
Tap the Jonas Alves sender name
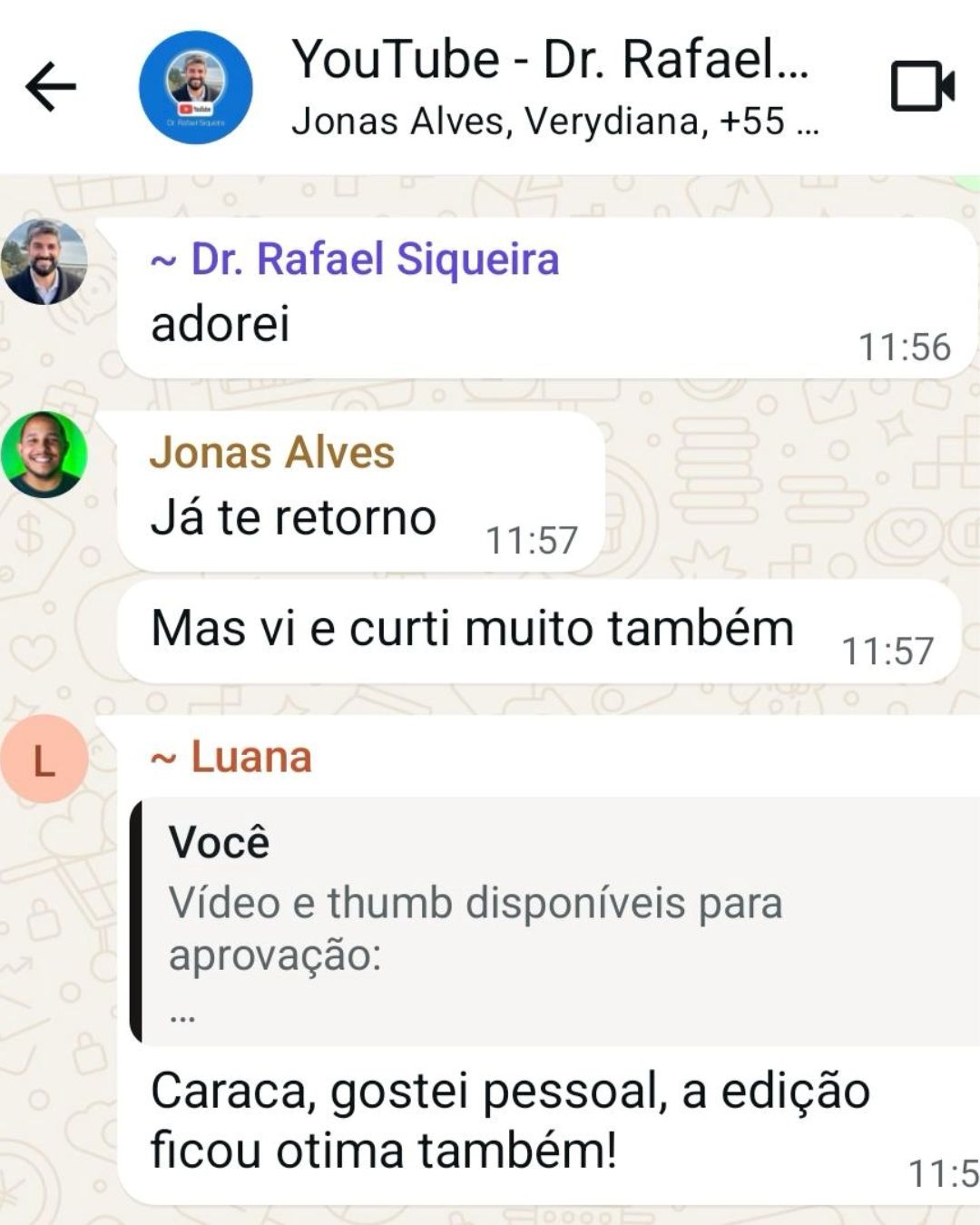pyautogui.click(x=272, y=452)
